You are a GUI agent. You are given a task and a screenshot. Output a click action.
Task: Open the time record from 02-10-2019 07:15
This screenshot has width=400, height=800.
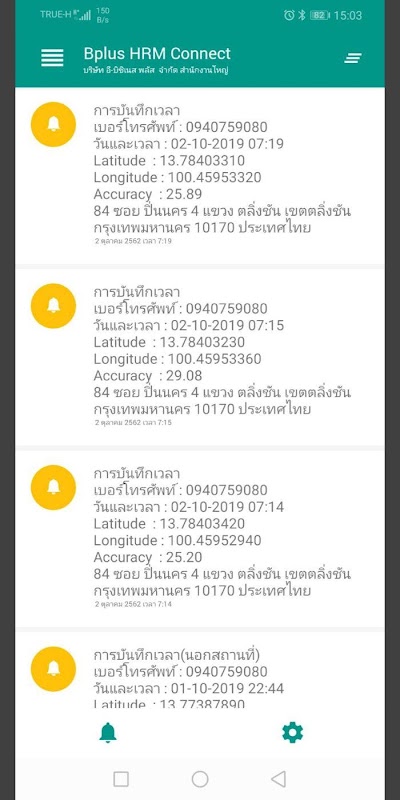point(199,357)
